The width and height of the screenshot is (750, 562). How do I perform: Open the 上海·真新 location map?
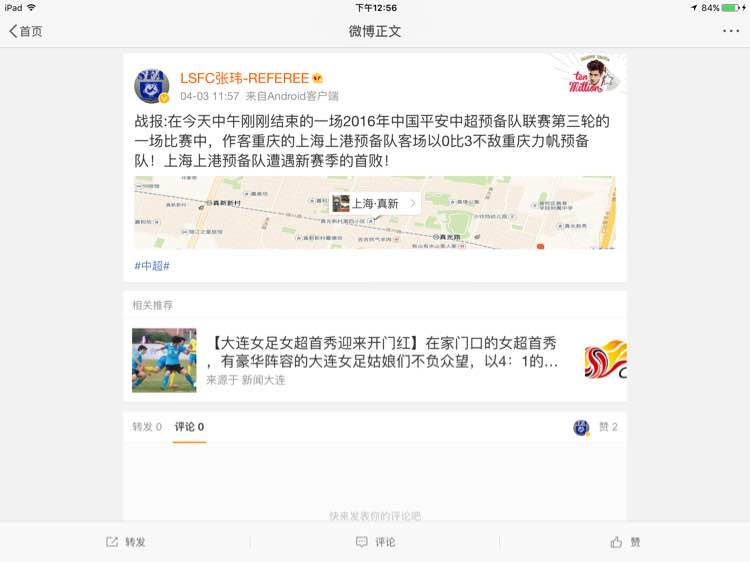(x=375, y=212)
